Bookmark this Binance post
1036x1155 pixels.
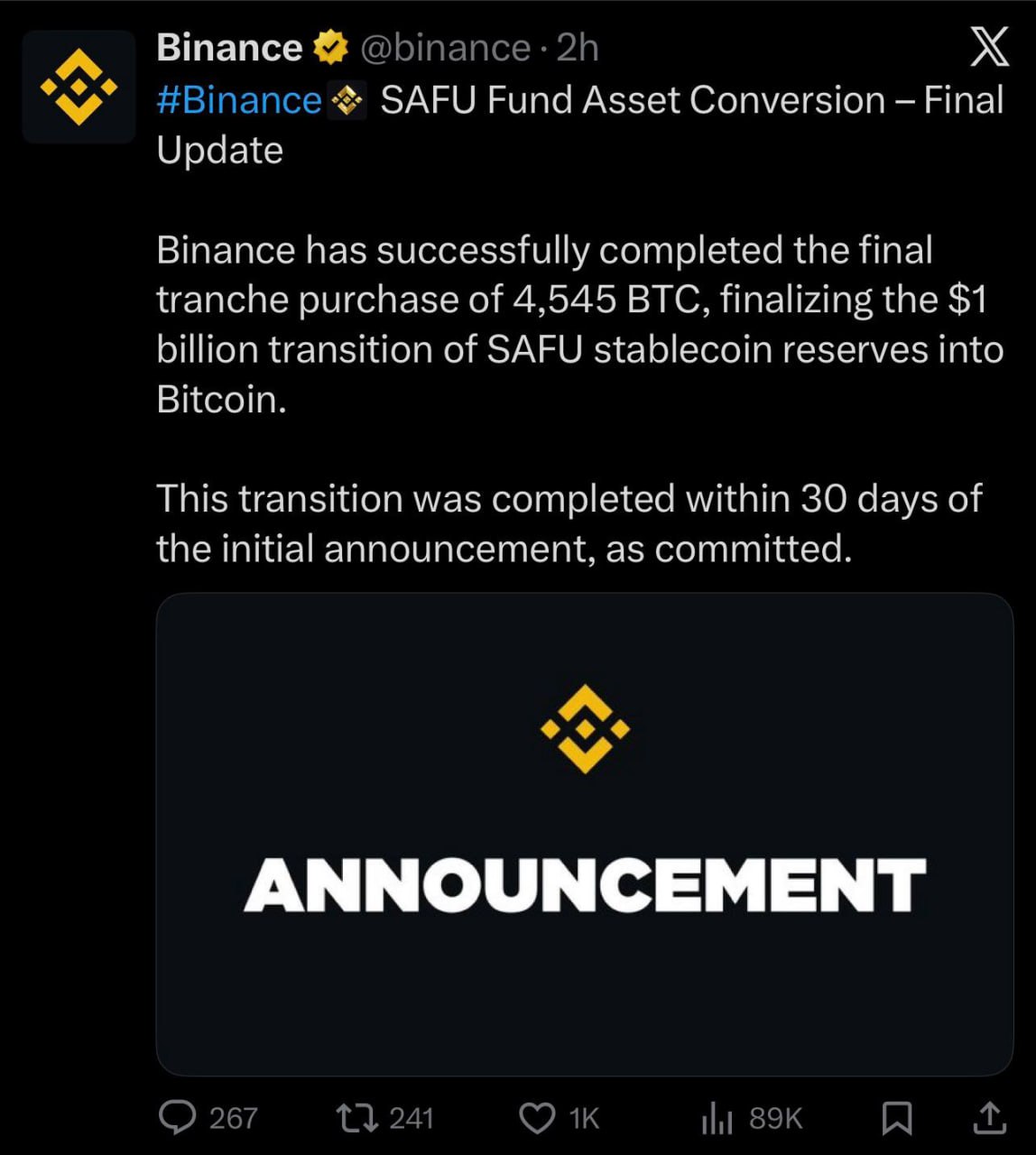895,1118
